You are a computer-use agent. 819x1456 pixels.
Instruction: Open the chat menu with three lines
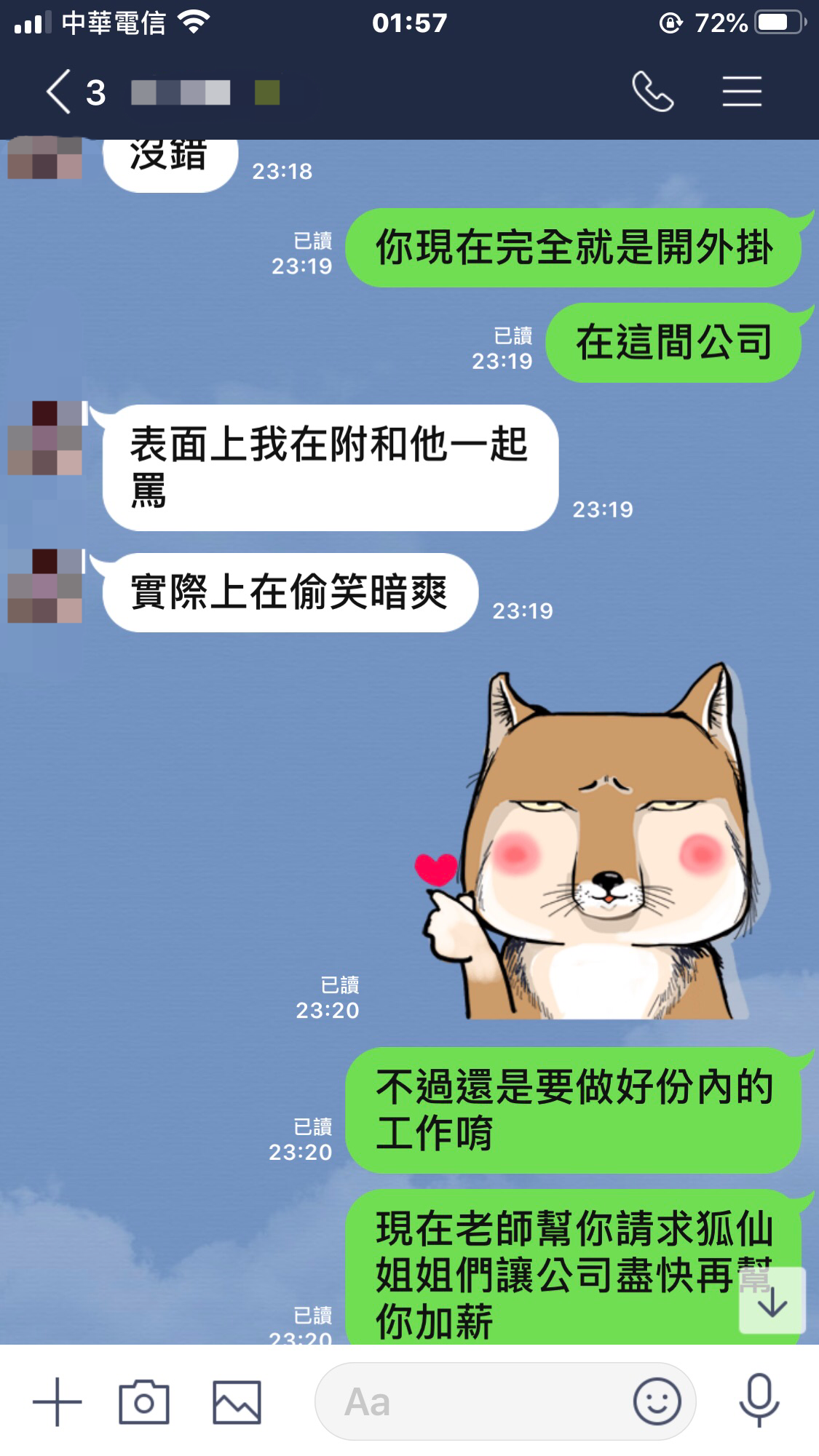[x=742, y=92]
